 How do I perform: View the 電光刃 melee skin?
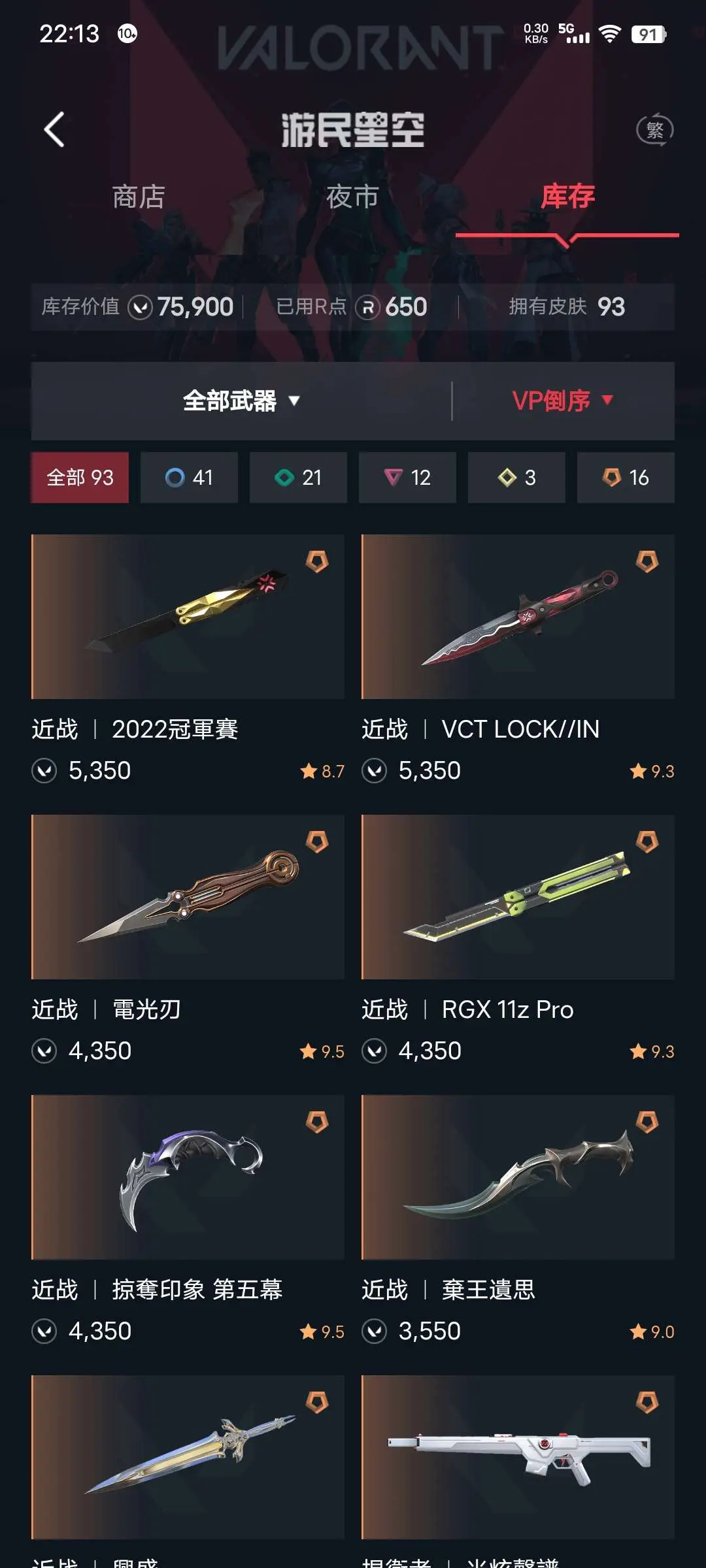(188, 940)
